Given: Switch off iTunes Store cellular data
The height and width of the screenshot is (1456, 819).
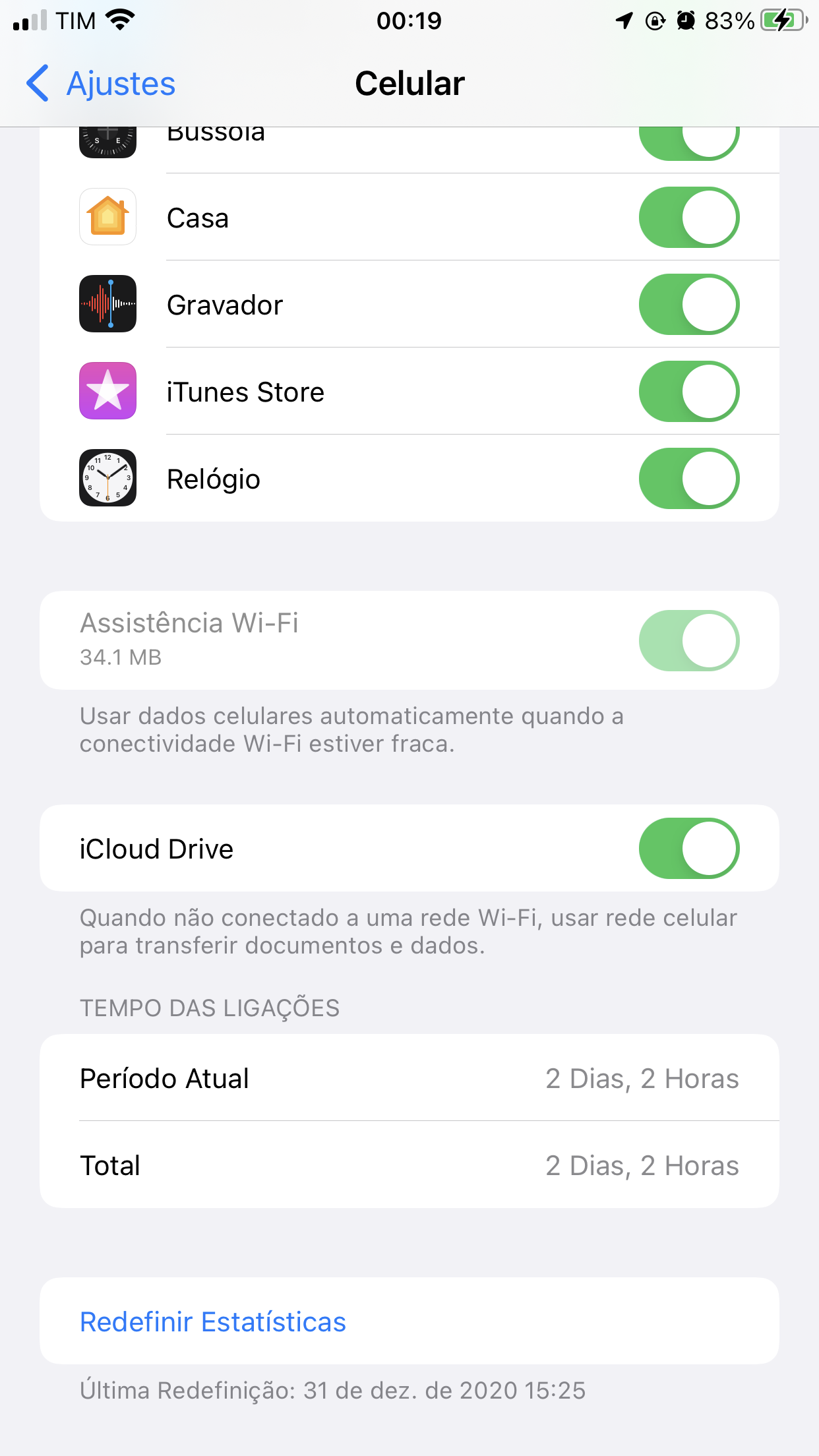Looking at the screenshot, I should click(688, 392).
